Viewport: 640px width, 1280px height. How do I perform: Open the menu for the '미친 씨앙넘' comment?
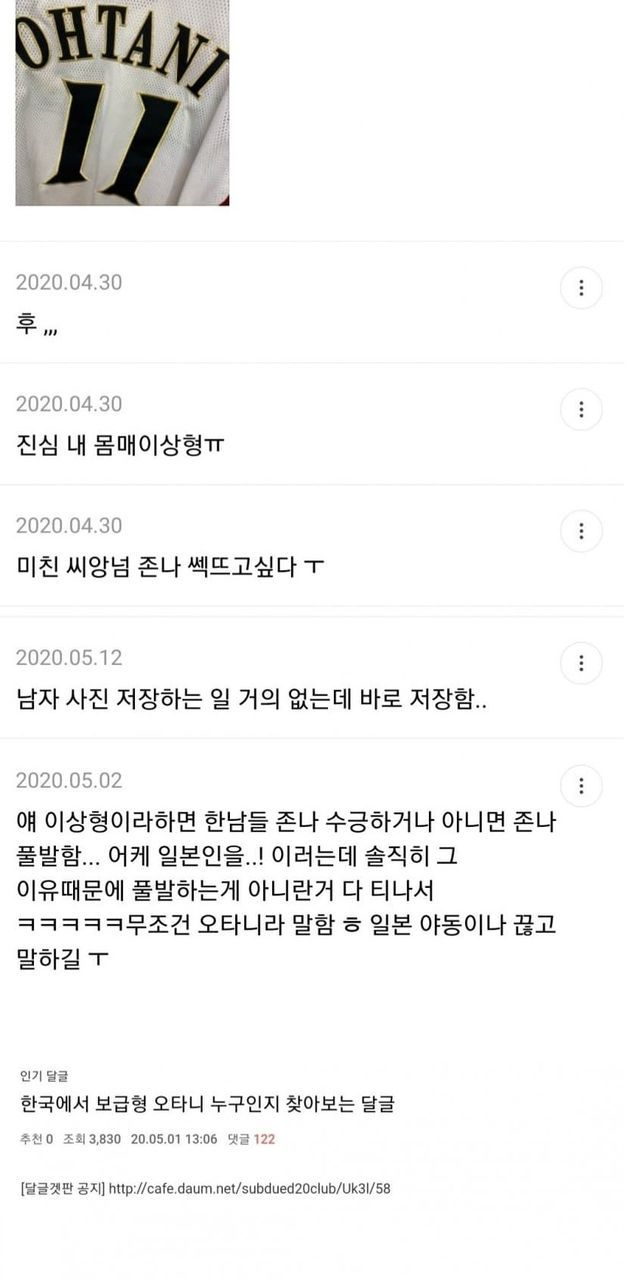tap(581, 531)
